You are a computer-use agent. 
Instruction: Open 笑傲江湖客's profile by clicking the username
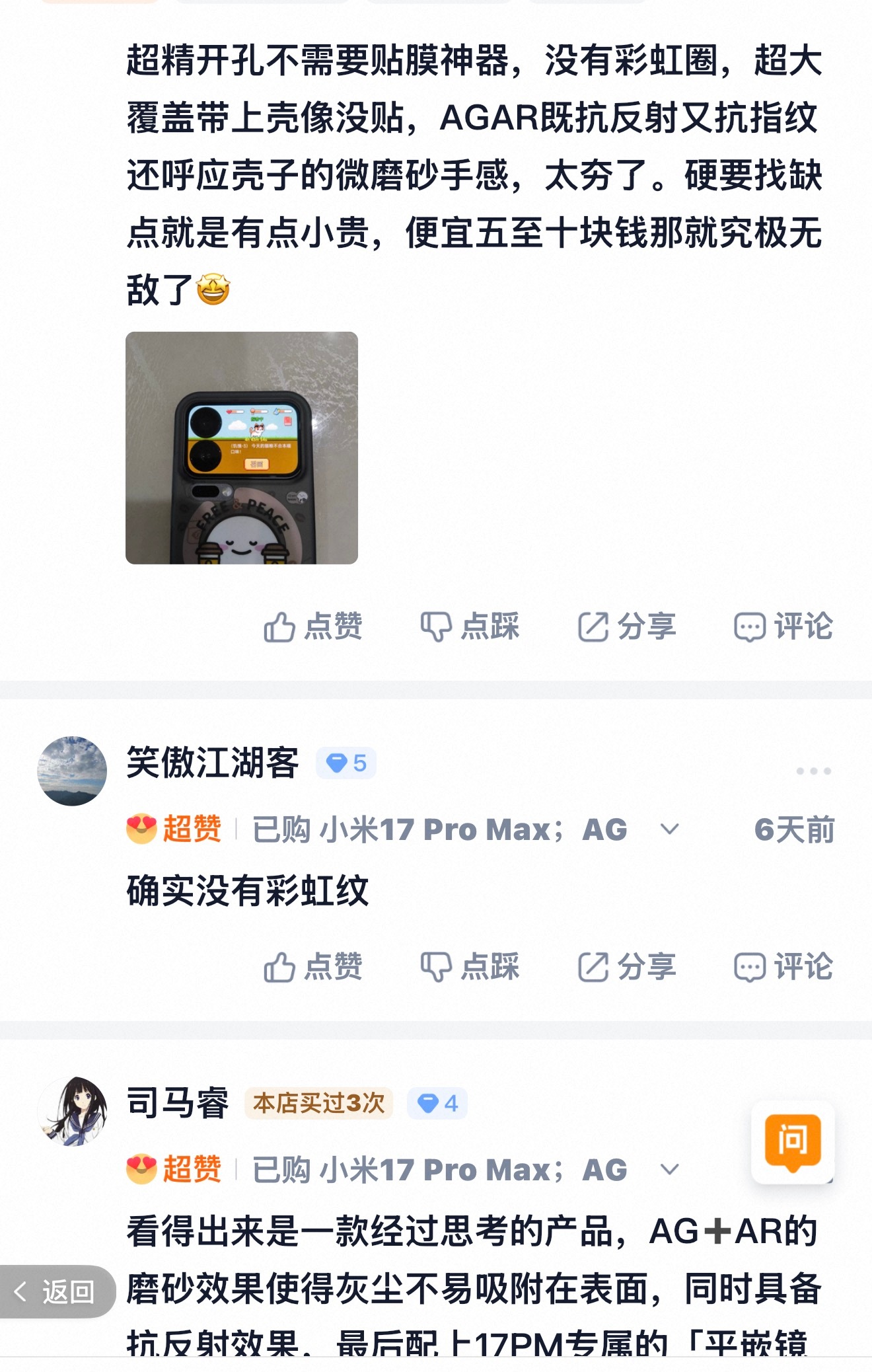pyautogui.click(x=212, y=762)
